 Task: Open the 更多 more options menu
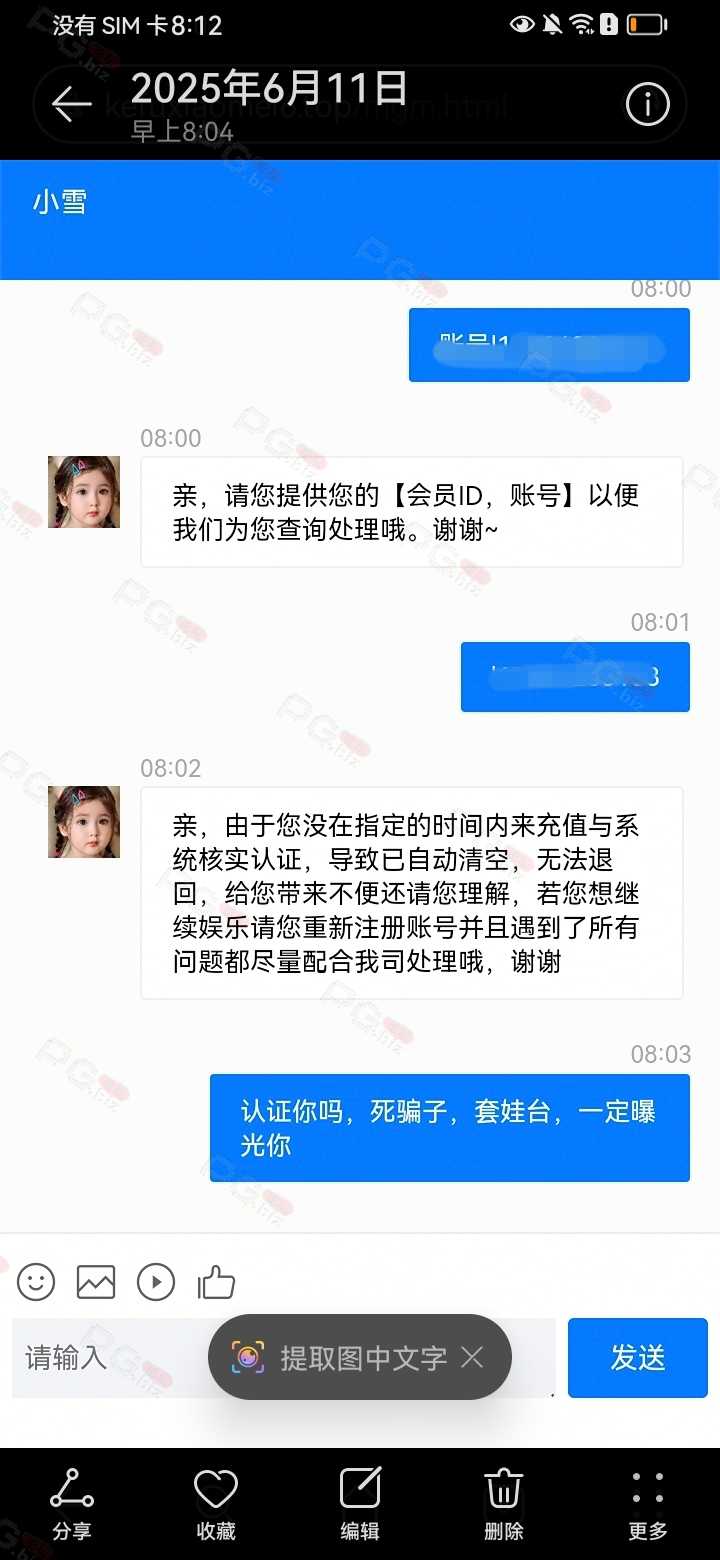coord(648,1503)
